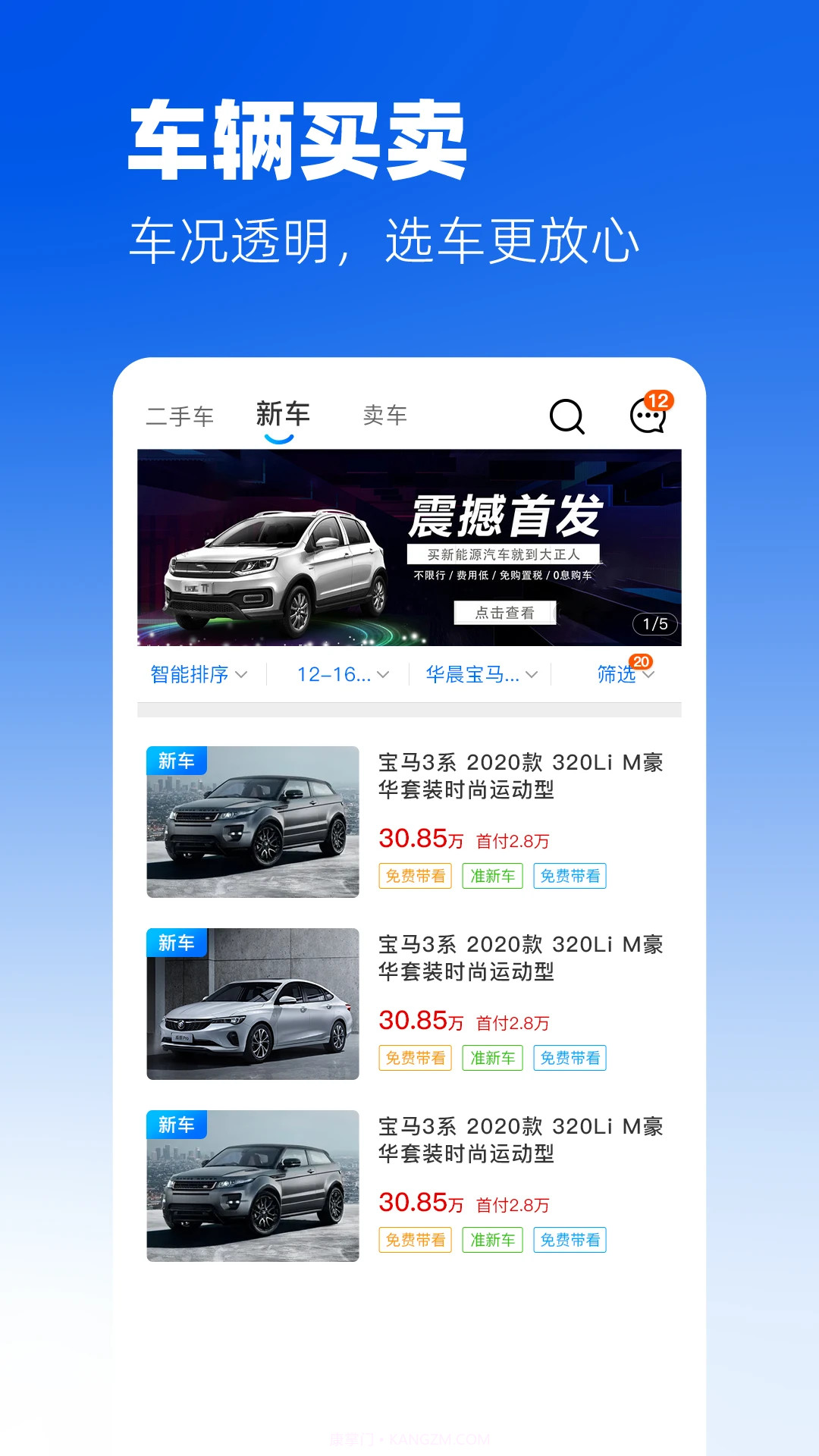Open the first 宝马3系 listing thumbnail
Image resolution: width=819 pixels, height=1456 pixels.
coord(251,821)
